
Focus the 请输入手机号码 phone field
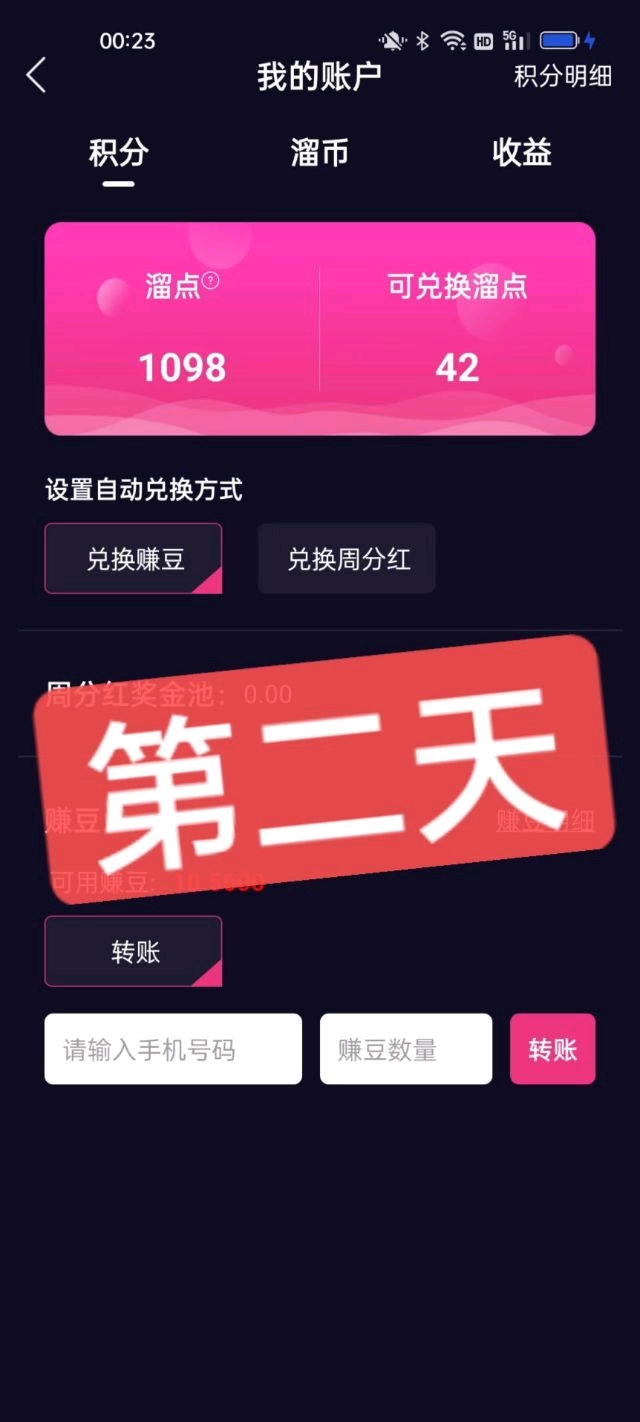coord(173,1049)
